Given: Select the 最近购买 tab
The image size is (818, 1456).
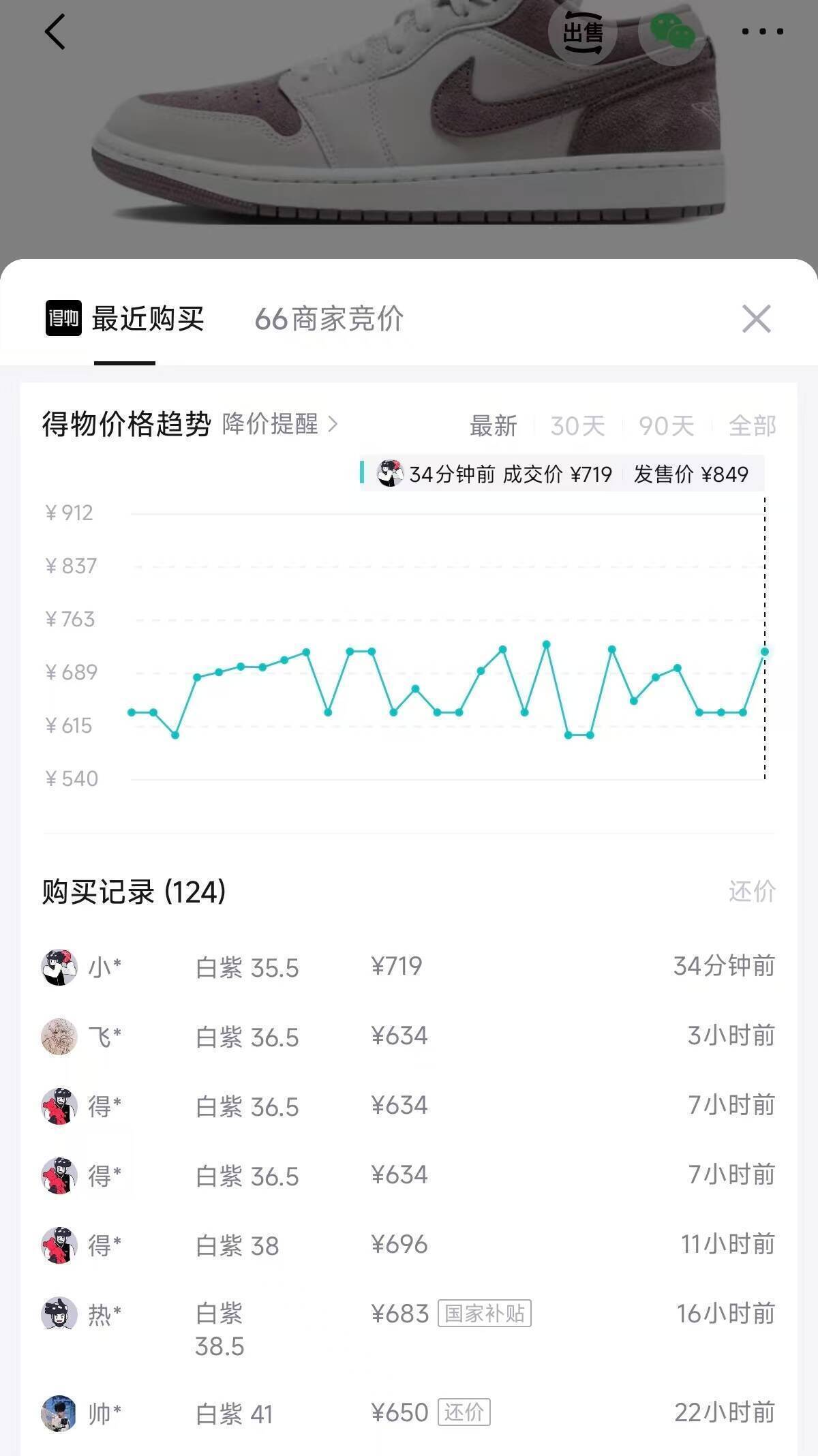Looking at the screenshot, I should click(x=125, y=319).
